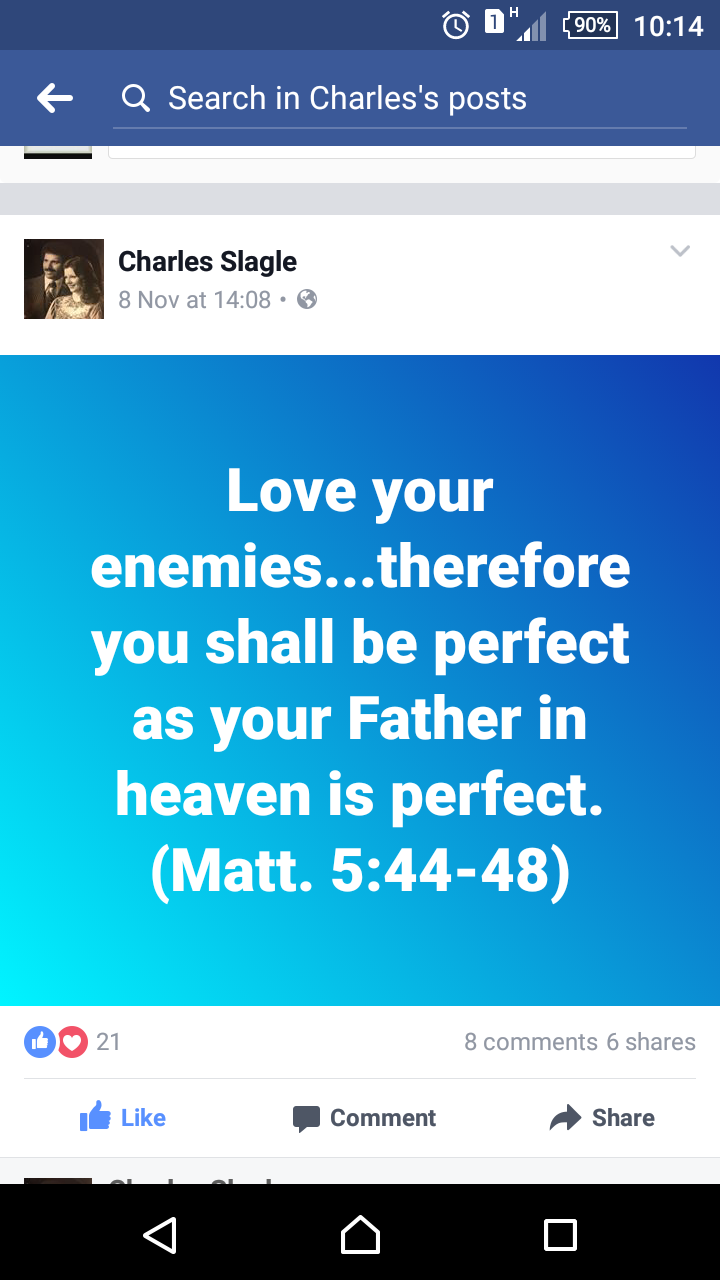Tap the system home button
This screenshot has width=720, height=1280.
pyautogui.click(x=360, y=1235)
